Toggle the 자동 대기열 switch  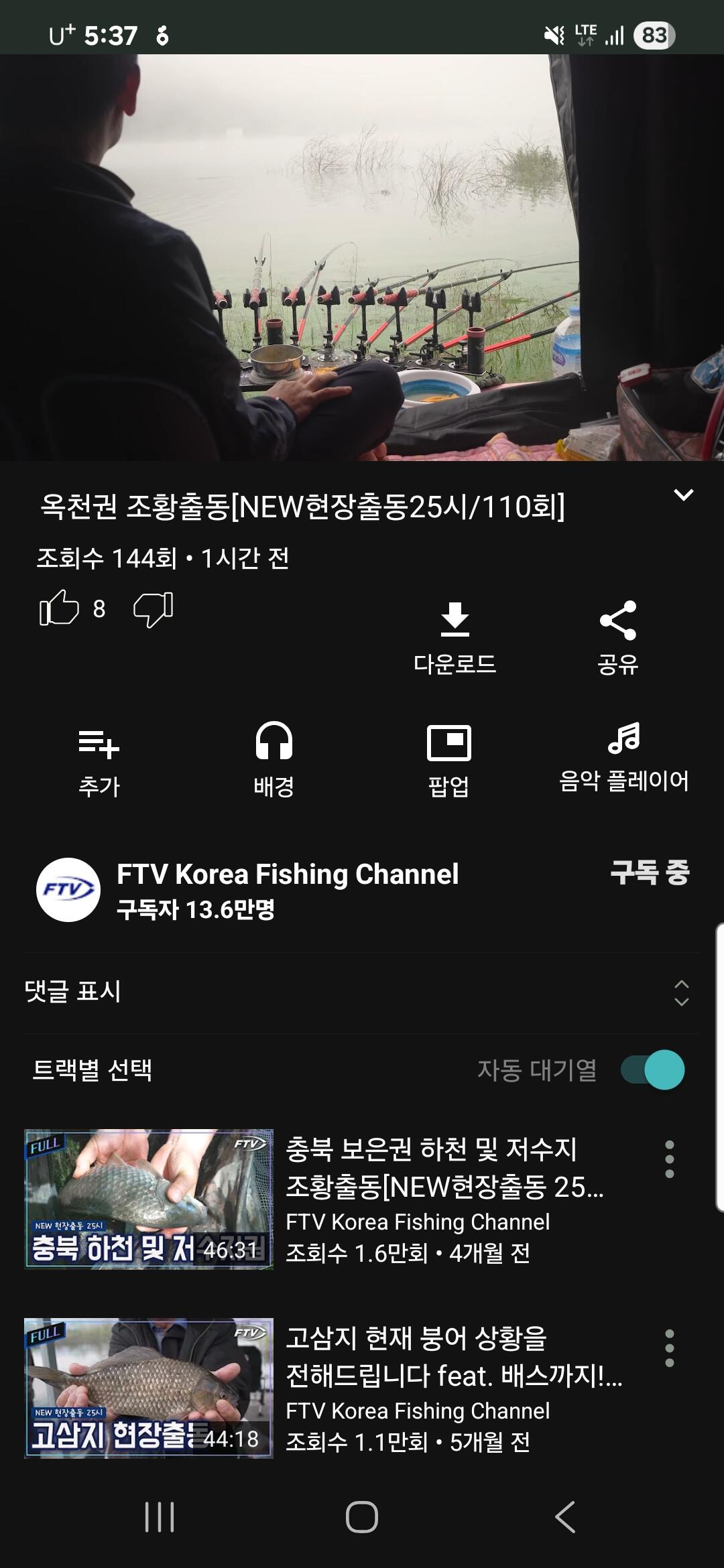pos(652,1069)
